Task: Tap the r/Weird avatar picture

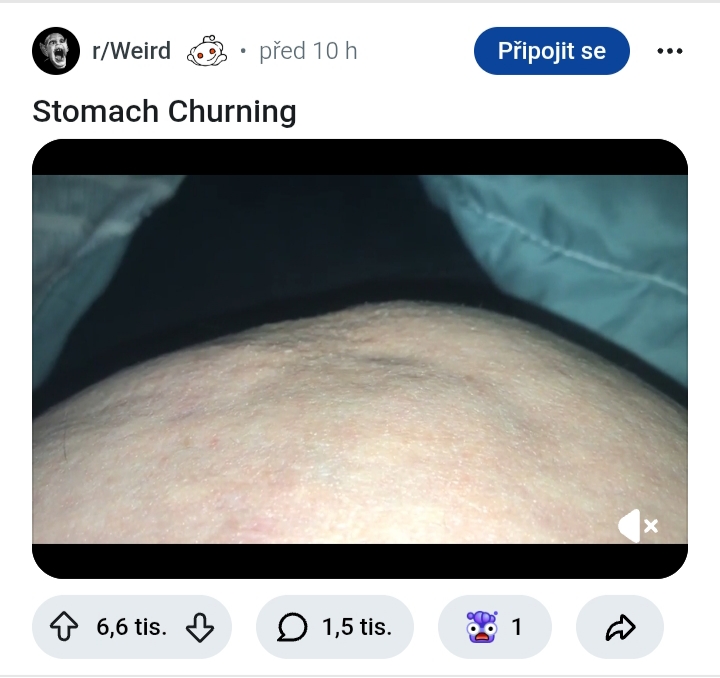Action: pyautogui.click(x=56, y=51)
